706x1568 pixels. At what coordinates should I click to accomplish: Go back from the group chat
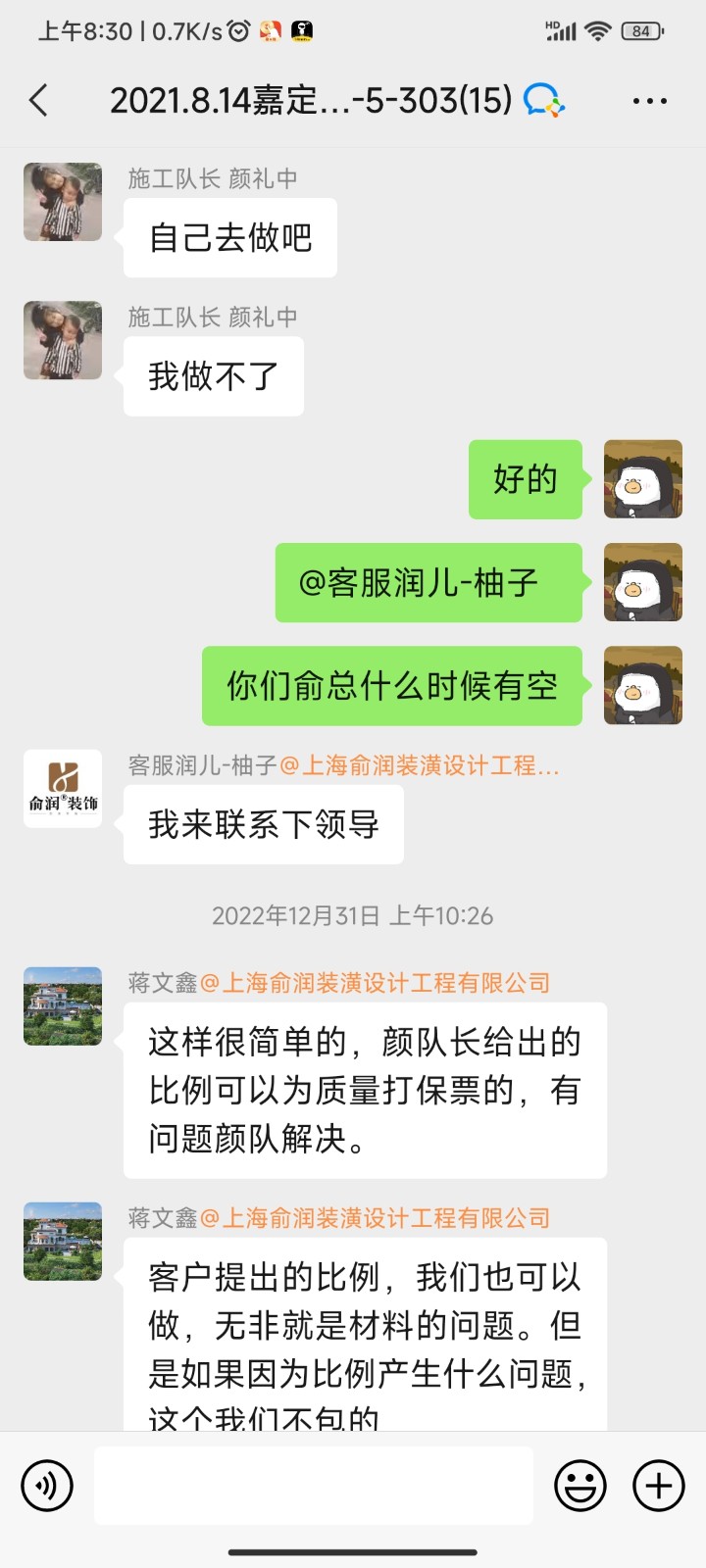click(x=39, y=100)
